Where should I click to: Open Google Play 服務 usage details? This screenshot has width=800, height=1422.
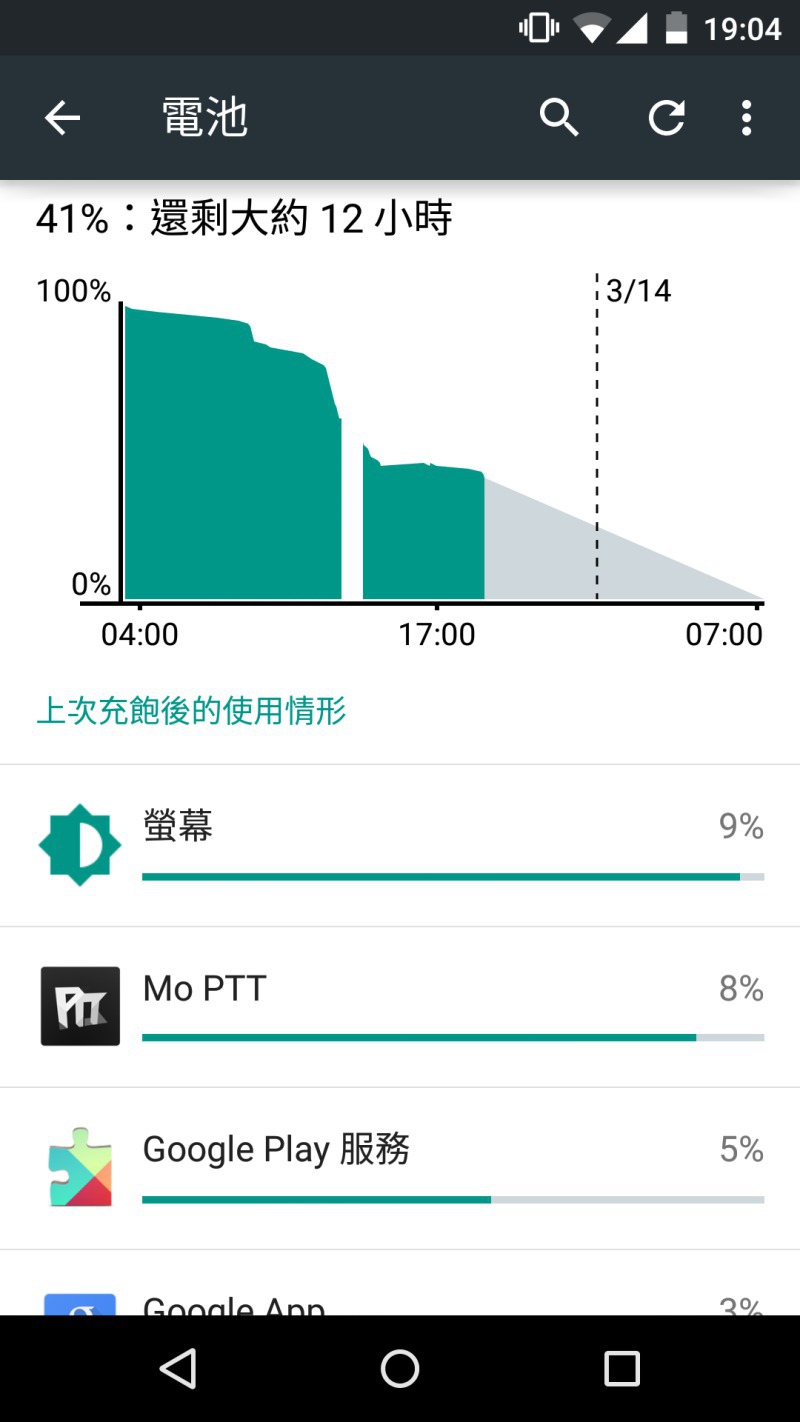tap(400, 1168)
